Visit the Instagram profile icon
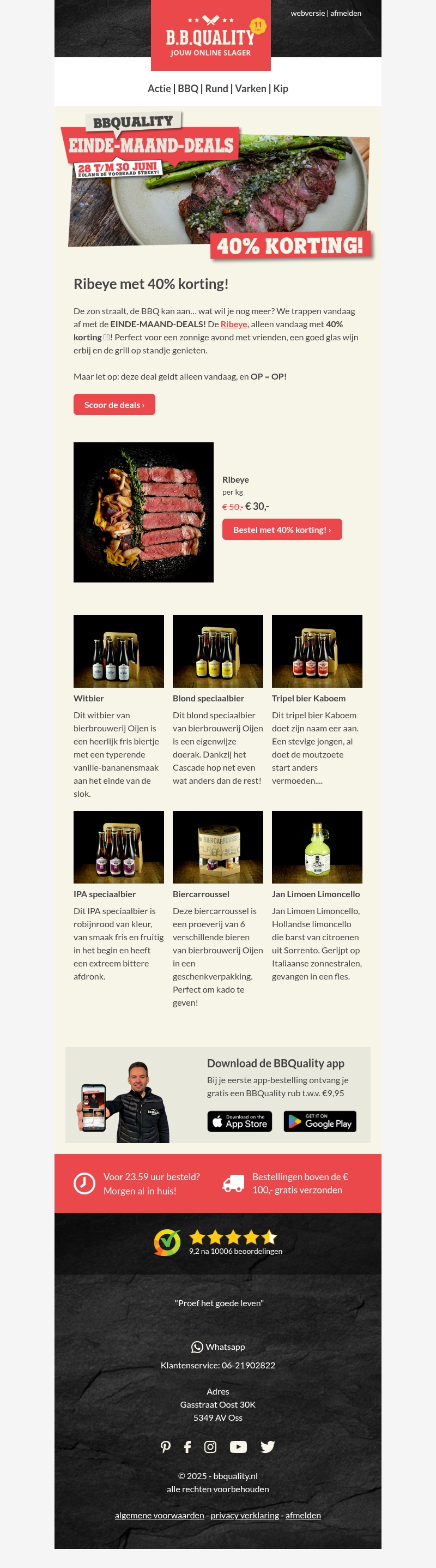 click(210, 1447)
